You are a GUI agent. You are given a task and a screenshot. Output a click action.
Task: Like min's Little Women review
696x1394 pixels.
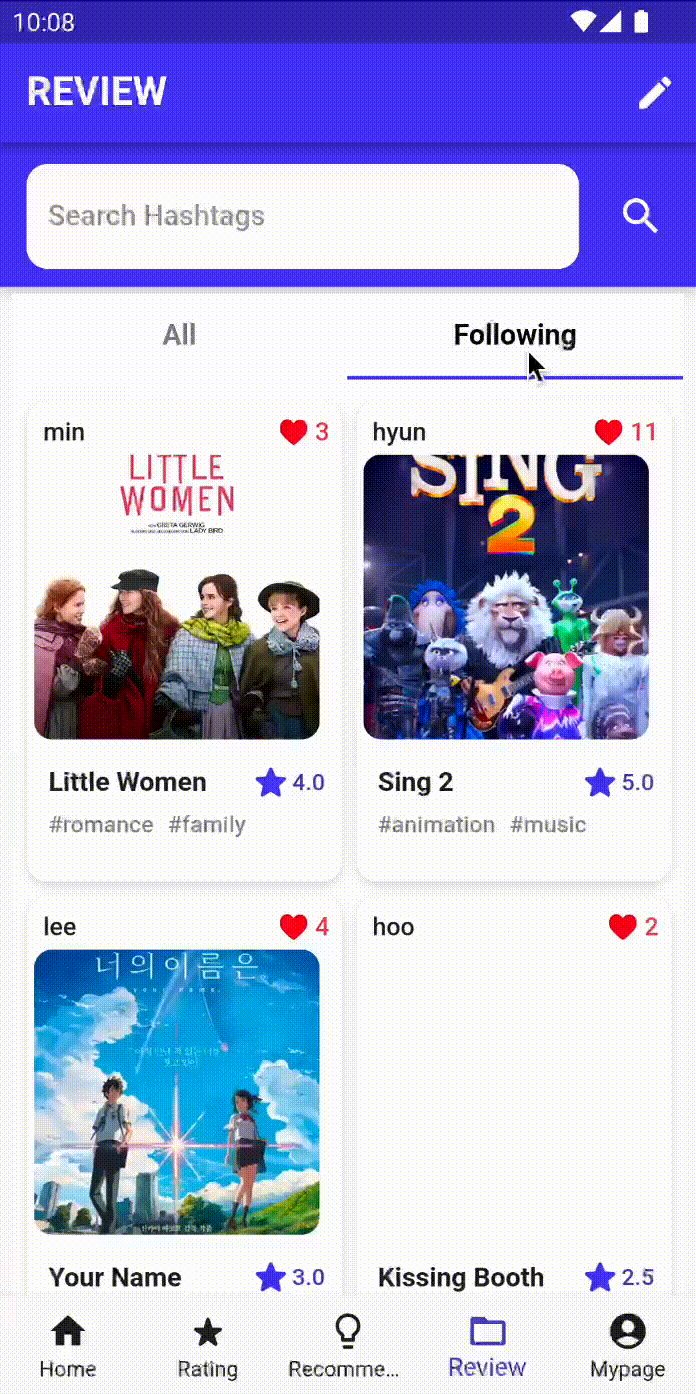(293, 432)
